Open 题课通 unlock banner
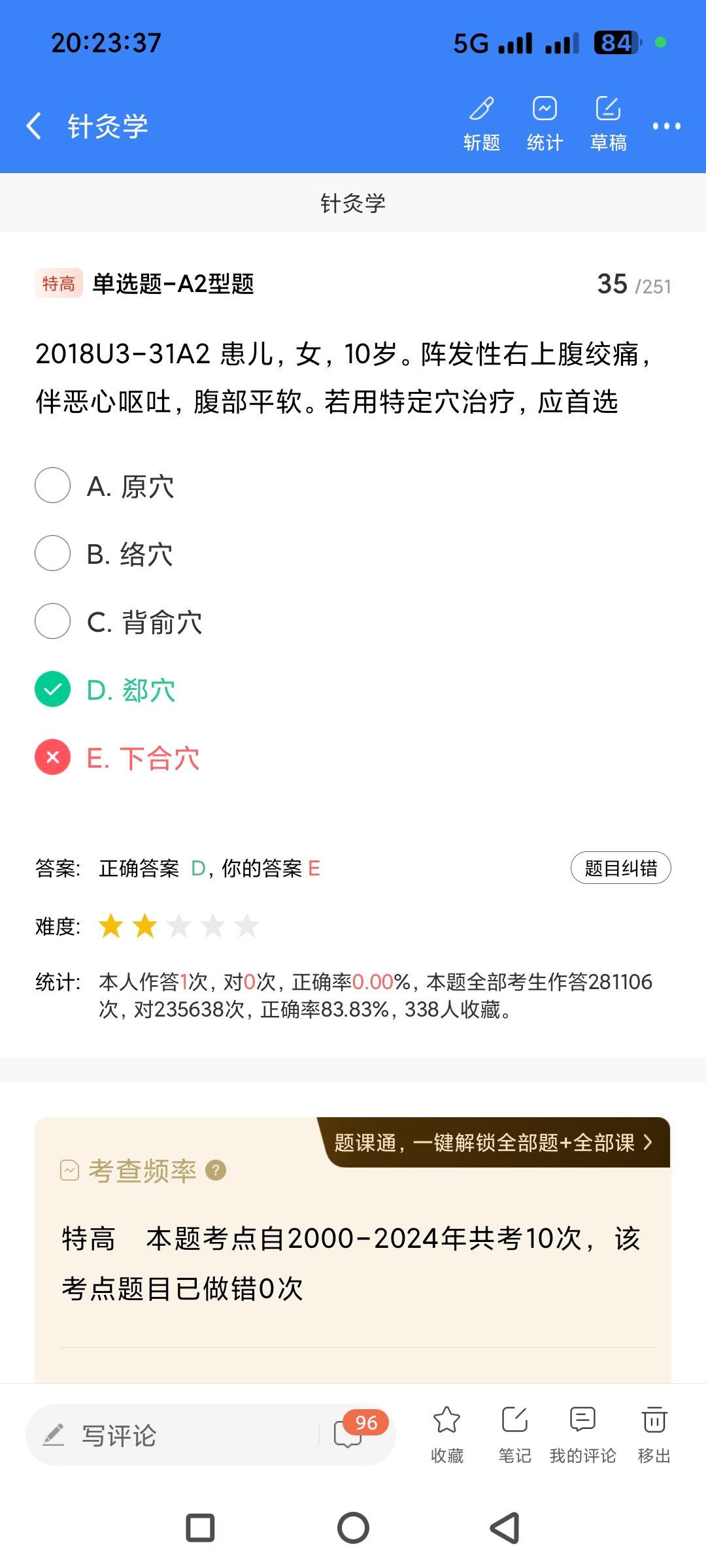The image size is (706, 1568). pyautogui.click(x=494, y=1143)
